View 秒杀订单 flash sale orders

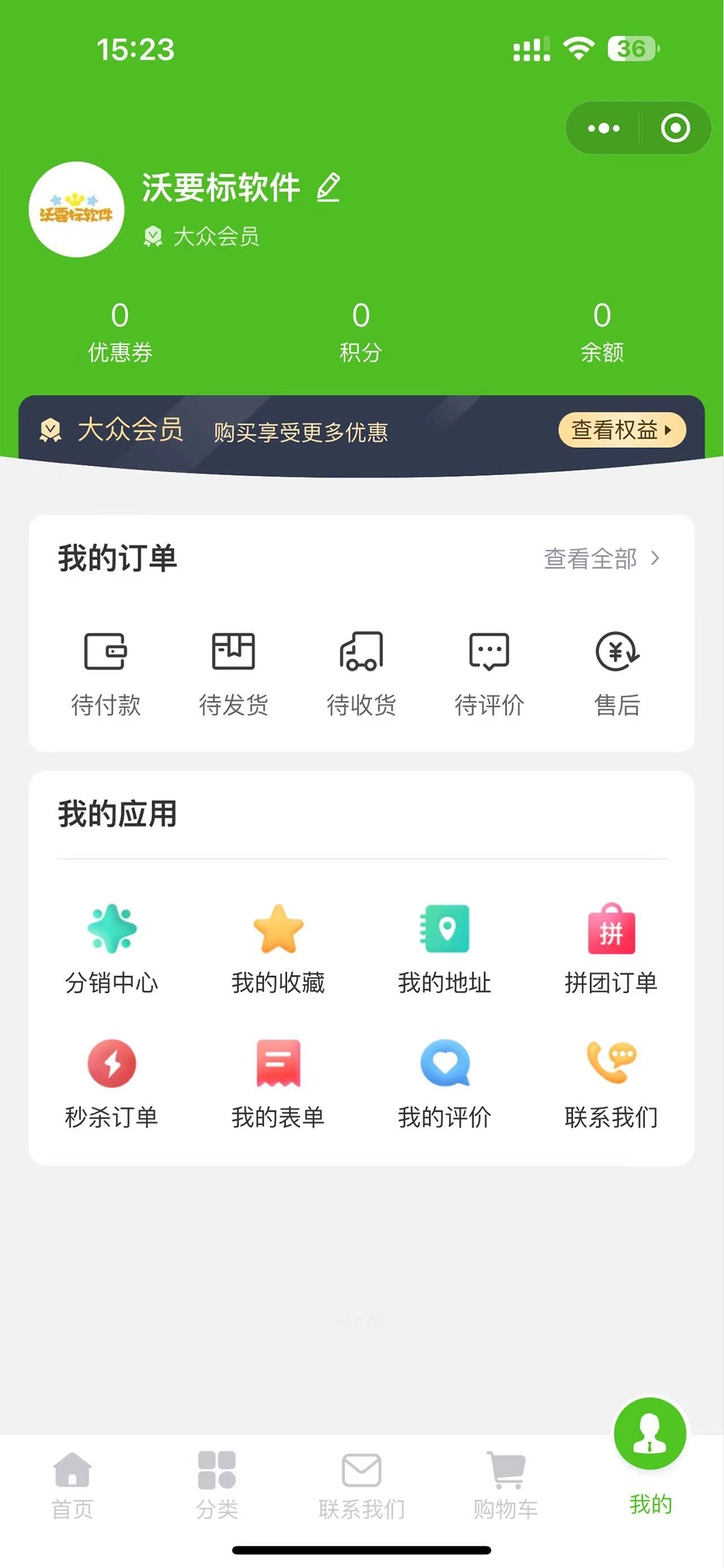[x=112, y=1084]
